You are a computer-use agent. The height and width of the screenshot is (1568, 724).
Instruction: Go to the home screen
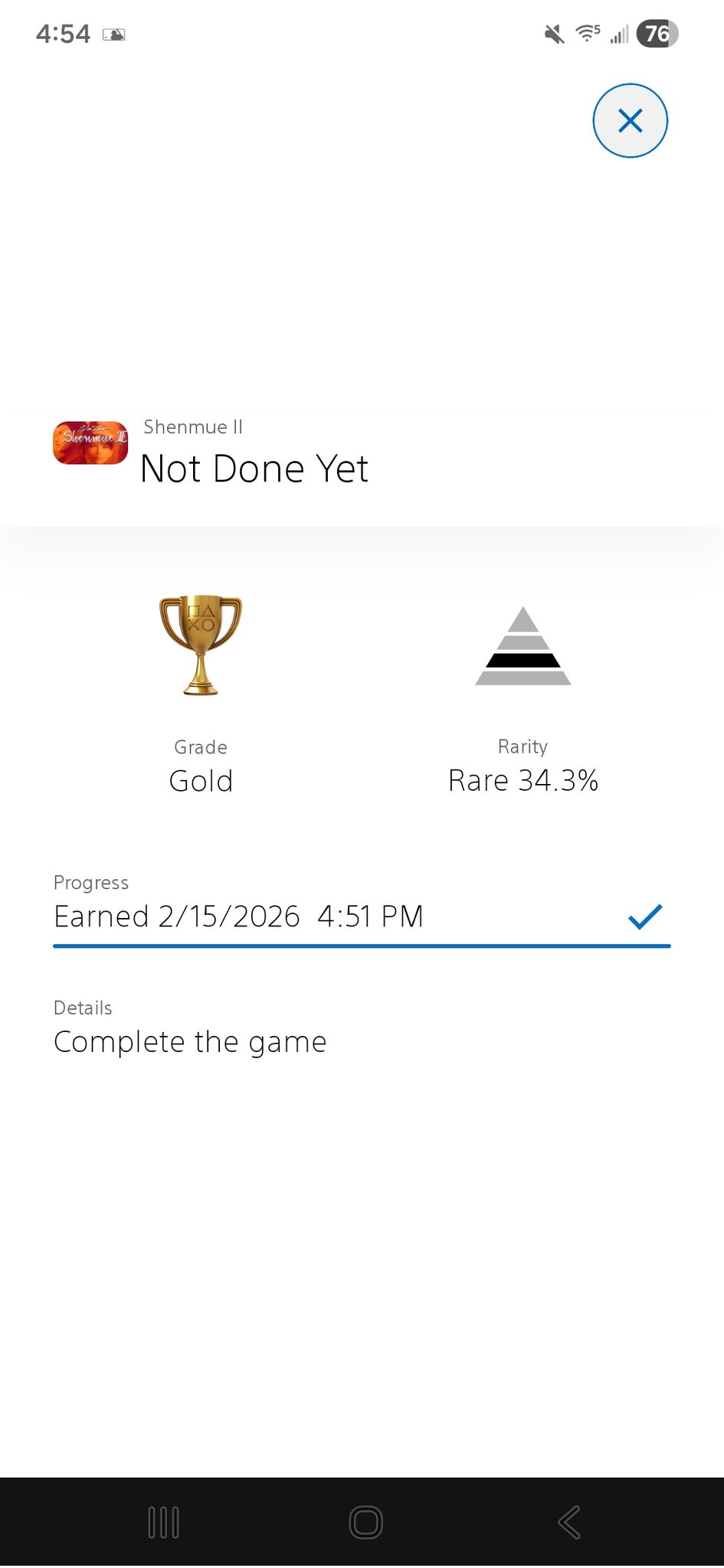[365, 1521]
